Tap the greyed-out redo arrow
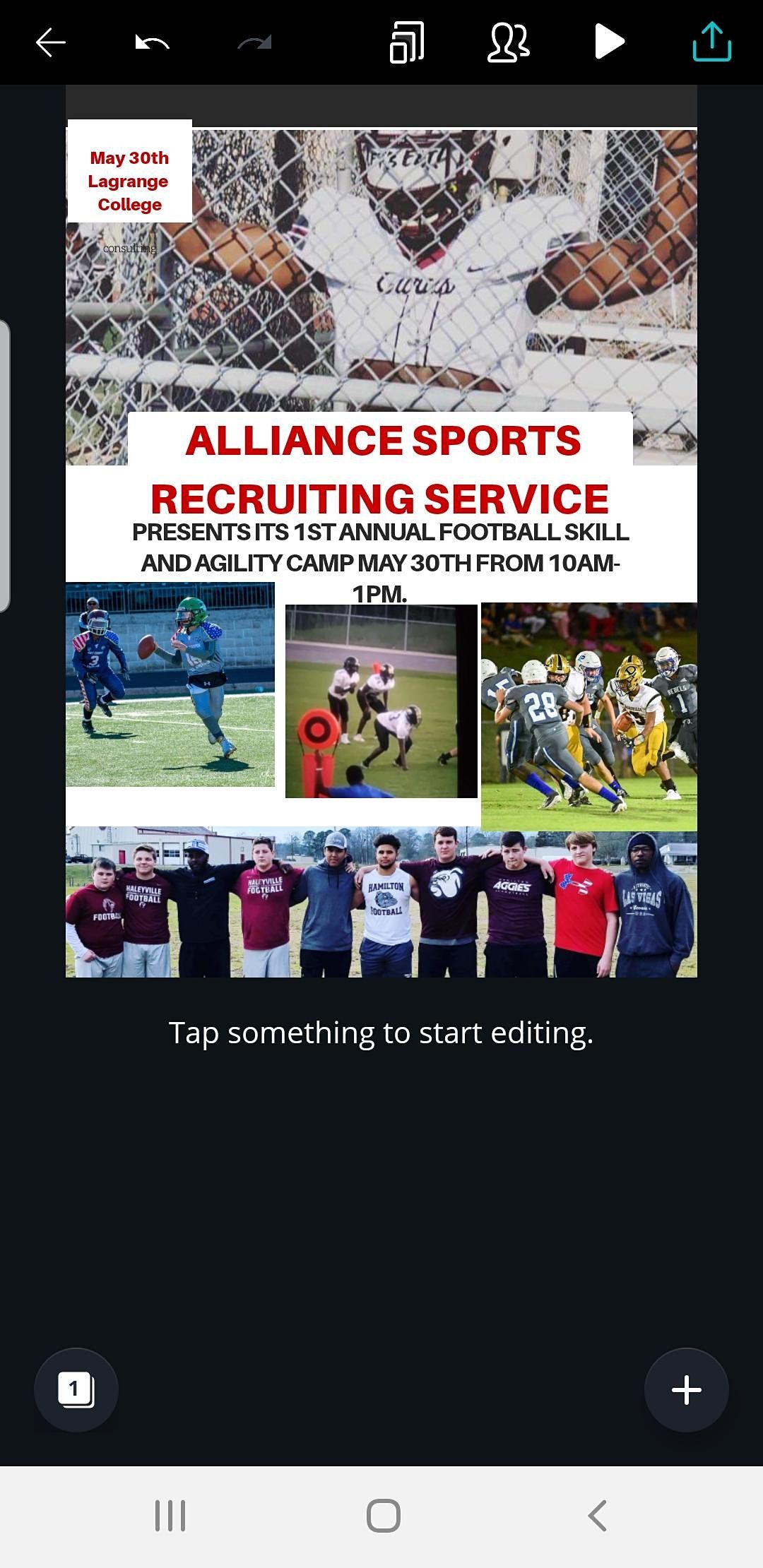Viewport: 763px width, 1568px height. (254, 43)
